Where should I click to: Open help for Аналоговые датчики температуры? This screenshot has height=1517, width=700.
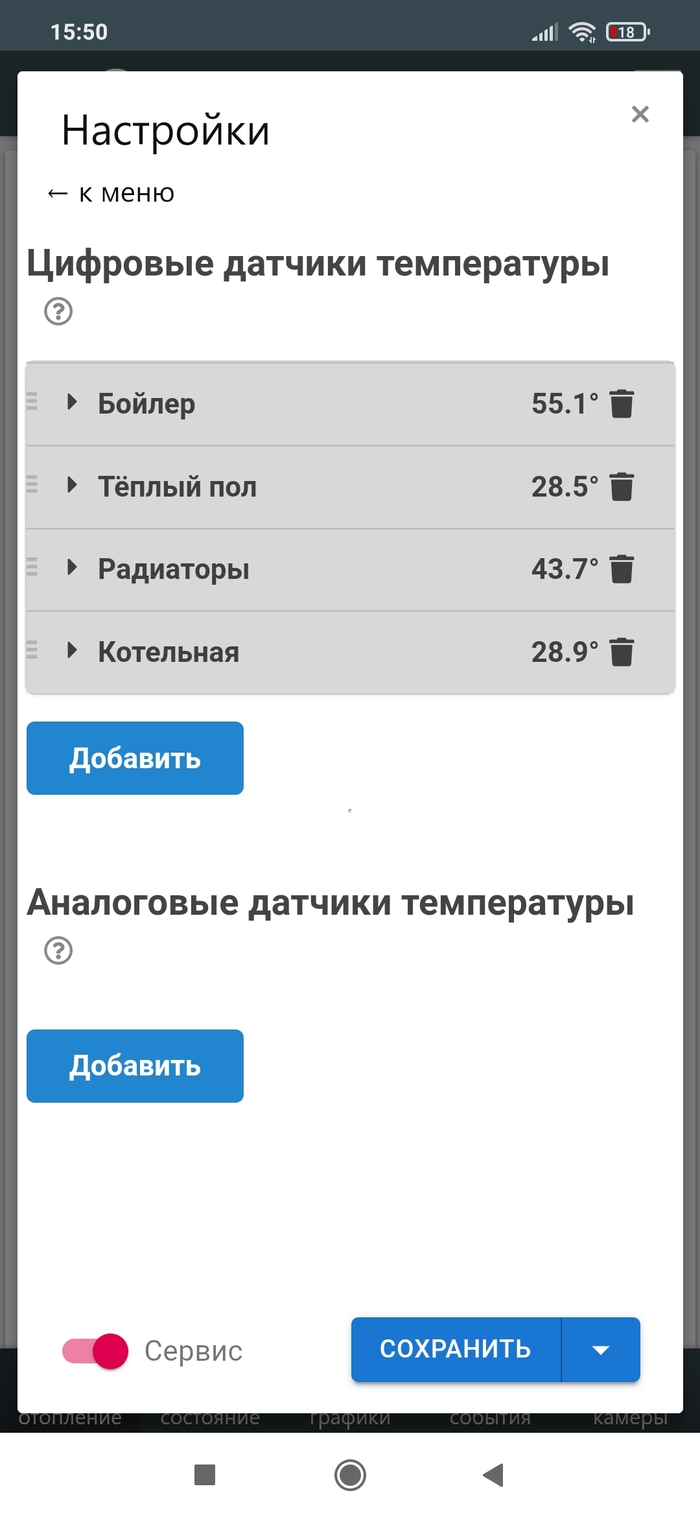pyautogui.click(x=59, y=950)
